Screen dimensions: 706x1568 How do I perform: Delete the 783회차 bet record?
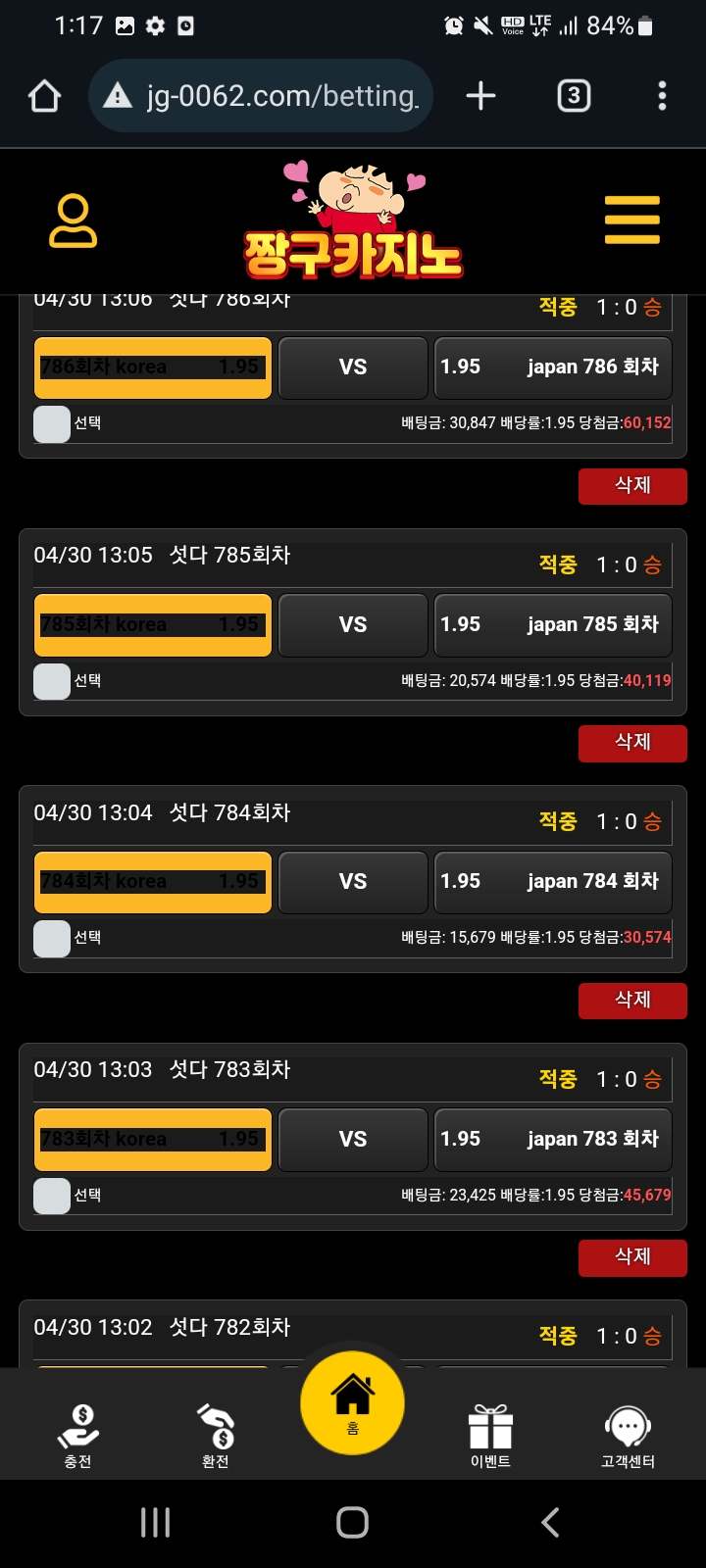[632, 1257]
